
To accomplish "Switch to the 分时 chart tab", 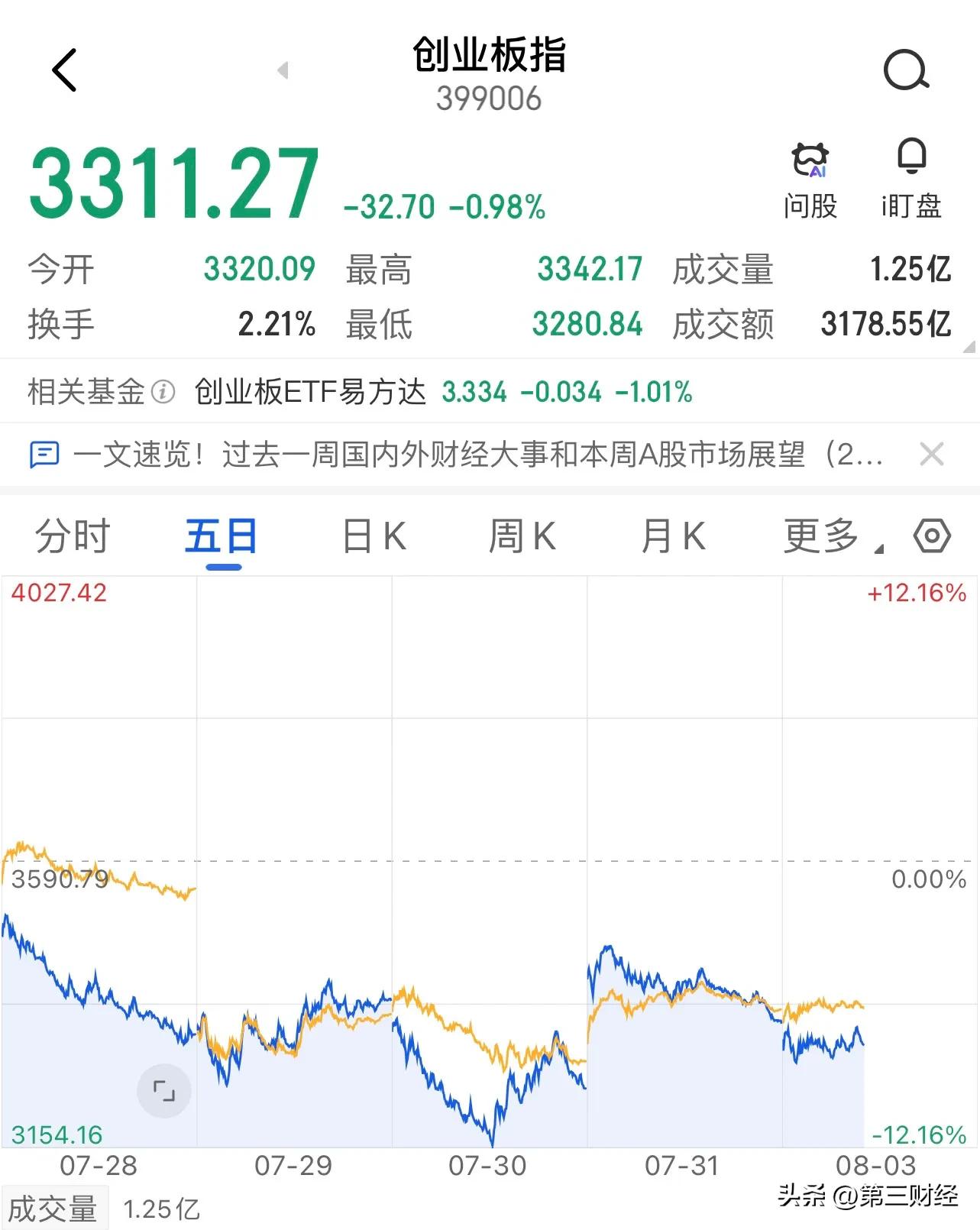I will tap(73, 536).
